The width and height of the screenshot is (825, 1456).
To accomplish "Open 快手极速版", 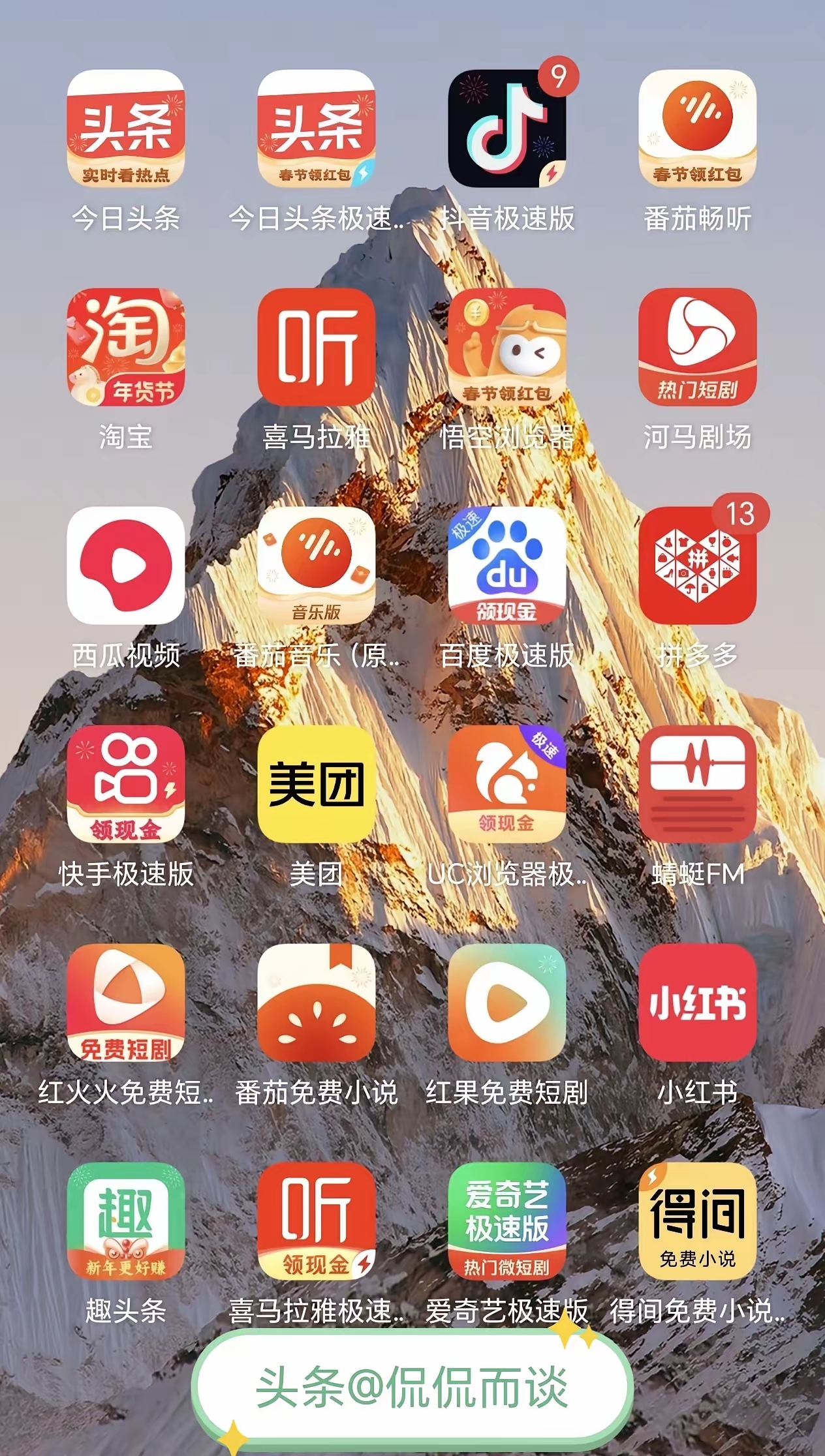I will (x=126, y=784).
